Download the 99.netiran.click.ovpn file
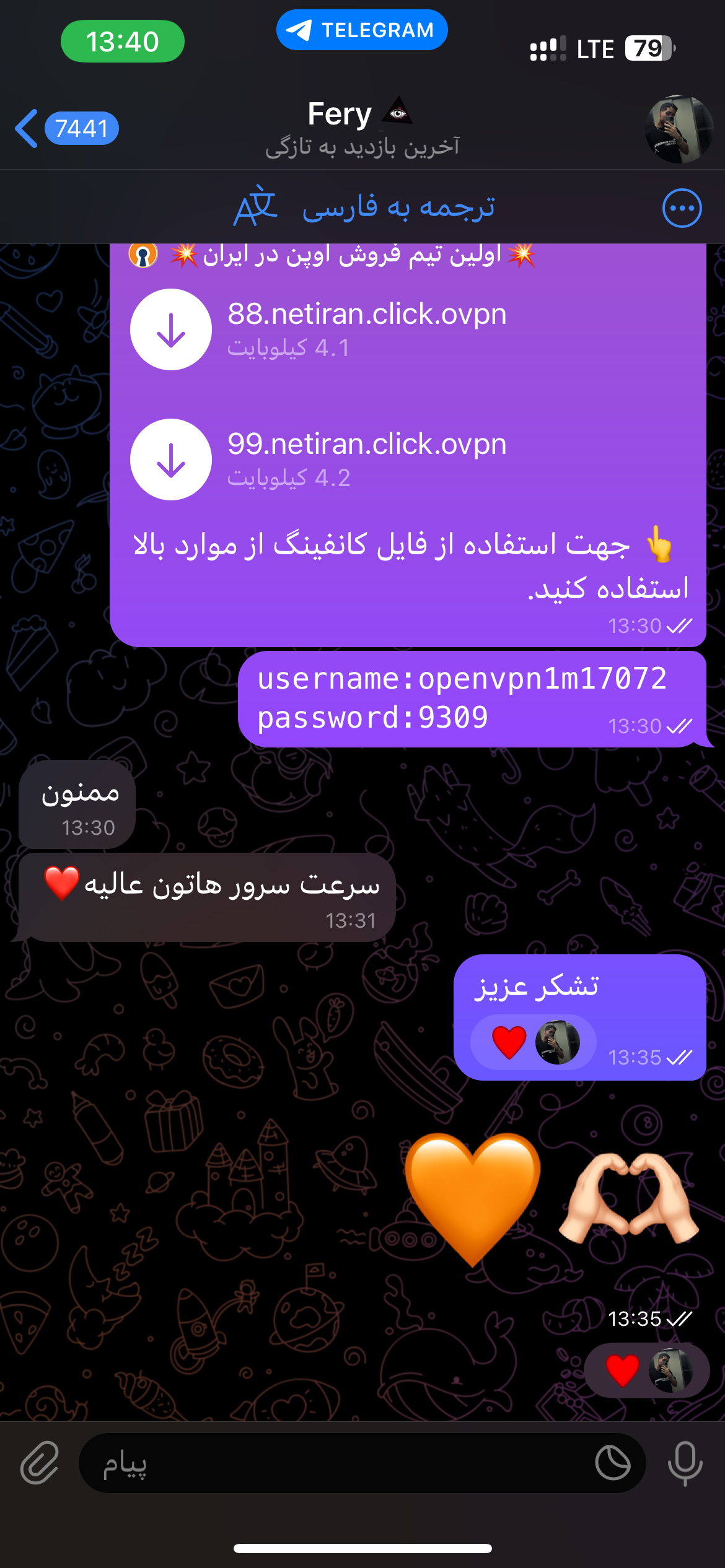Image resolution: width=725 pixels, height=1568 pixels. click(171, 460)
